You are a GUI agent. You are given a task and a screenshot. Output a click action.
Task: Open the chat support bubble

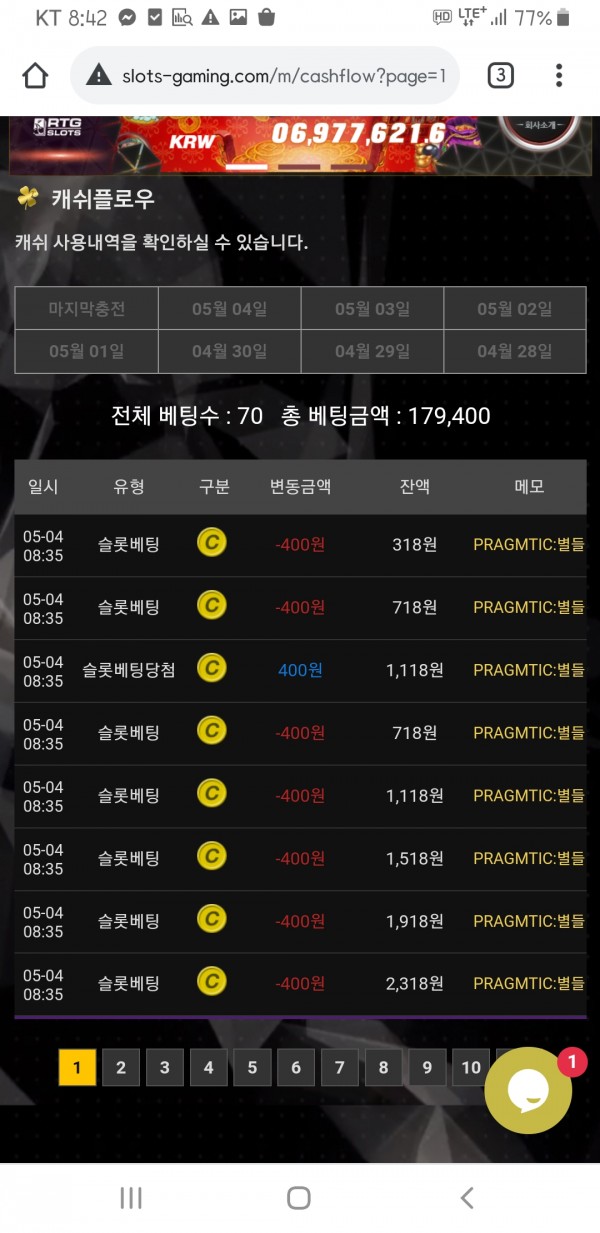528,1091
